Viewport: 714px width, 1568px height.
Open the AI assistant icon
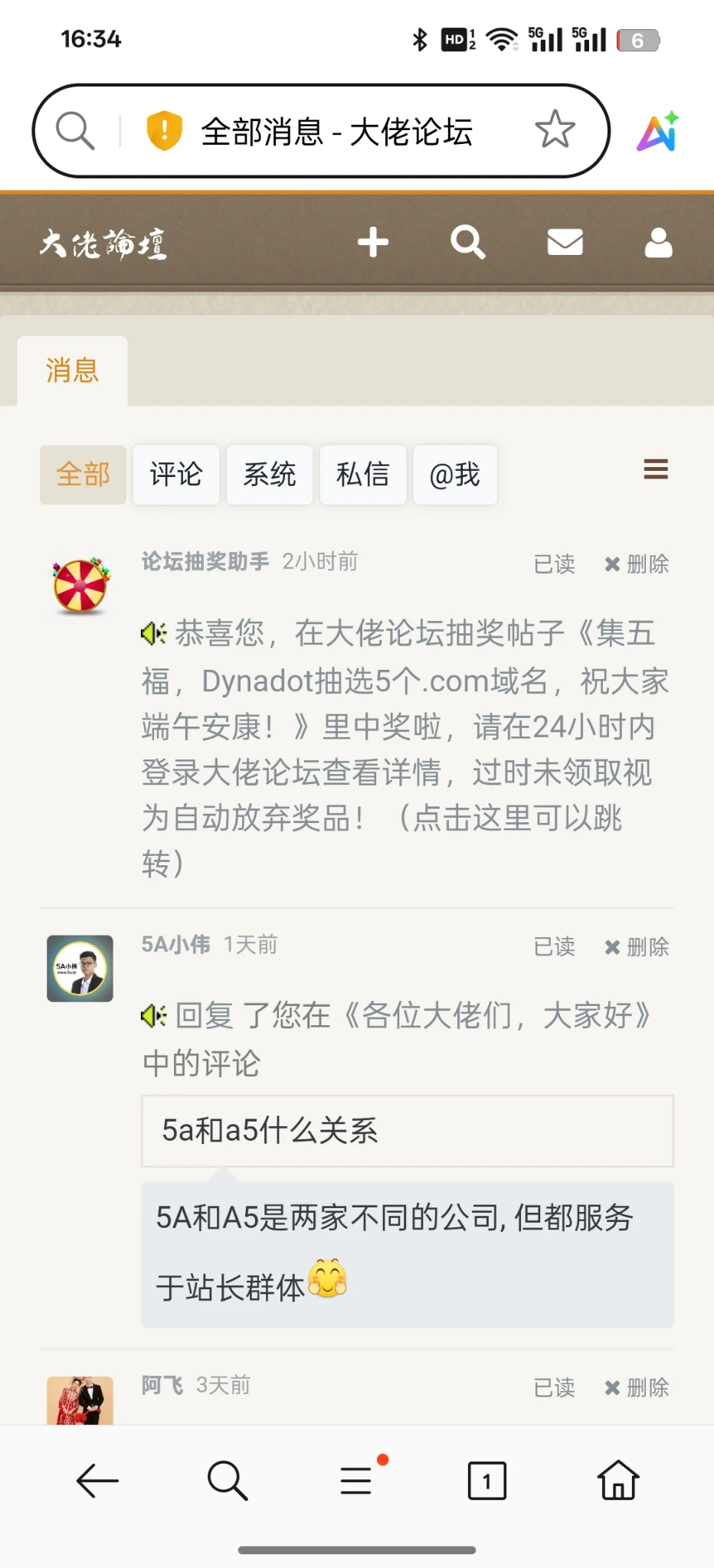tap(657, 132)
